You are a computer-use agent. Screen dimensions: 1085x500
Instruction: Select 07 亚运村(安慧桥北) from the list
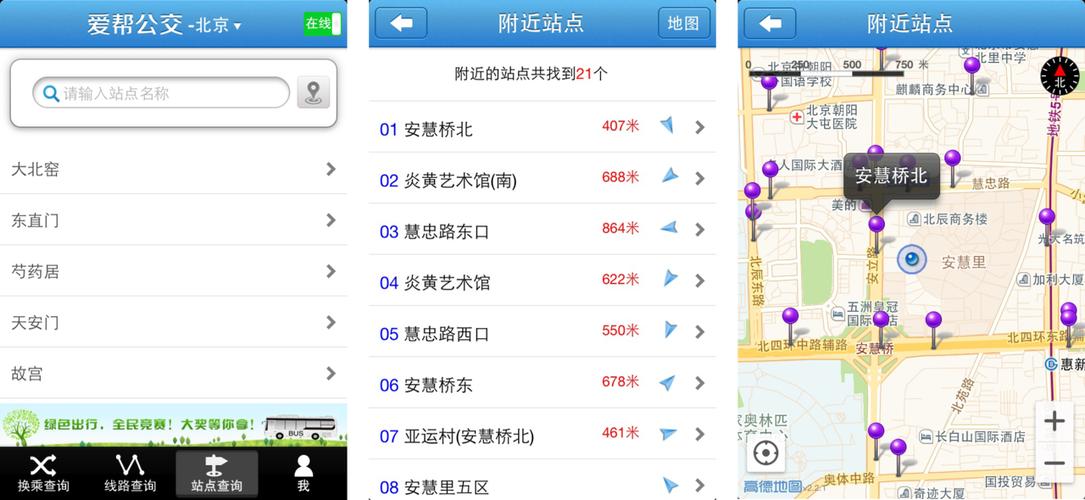[x=542, y=435]
